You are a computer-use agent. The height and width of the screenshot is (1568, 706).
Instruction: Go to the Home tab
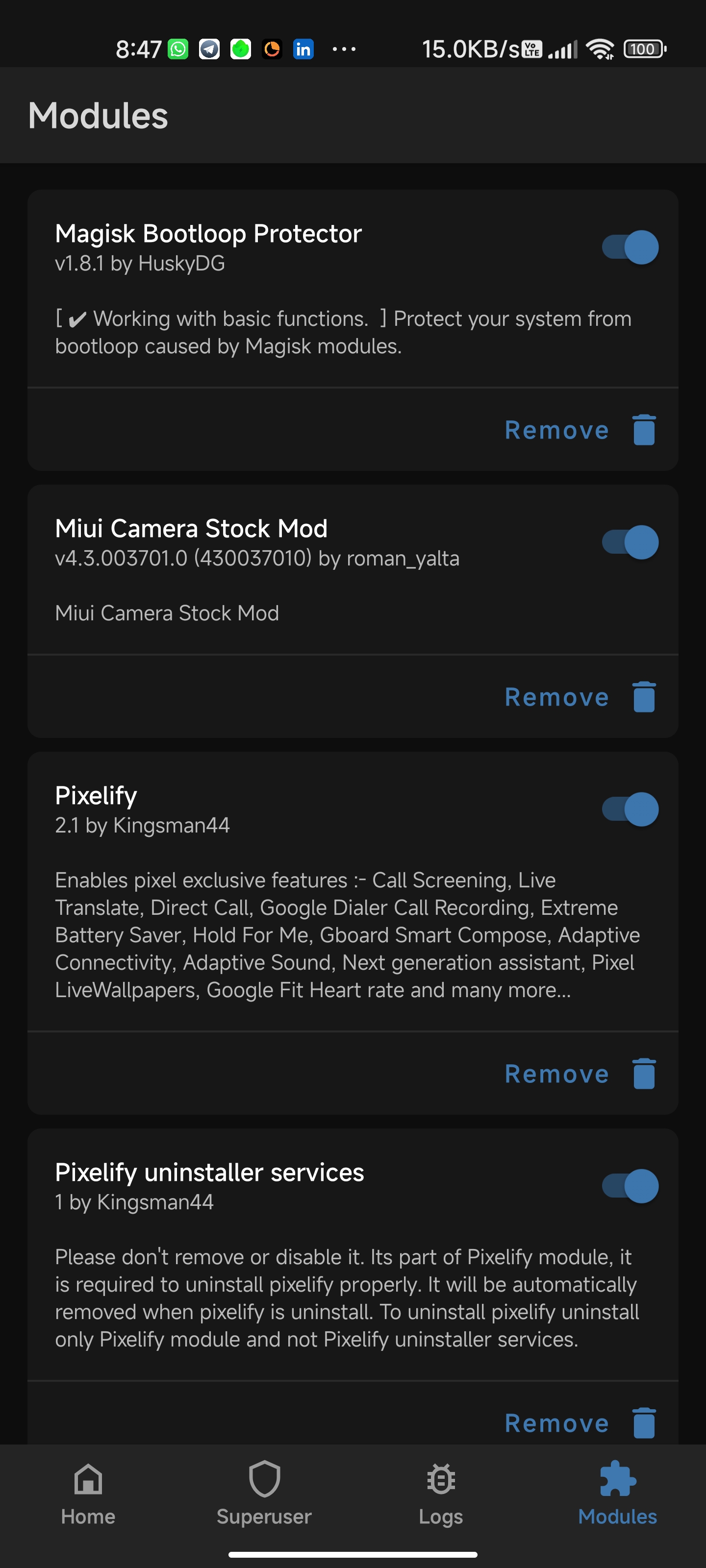pyautogui.click(x=88, y=1495)
